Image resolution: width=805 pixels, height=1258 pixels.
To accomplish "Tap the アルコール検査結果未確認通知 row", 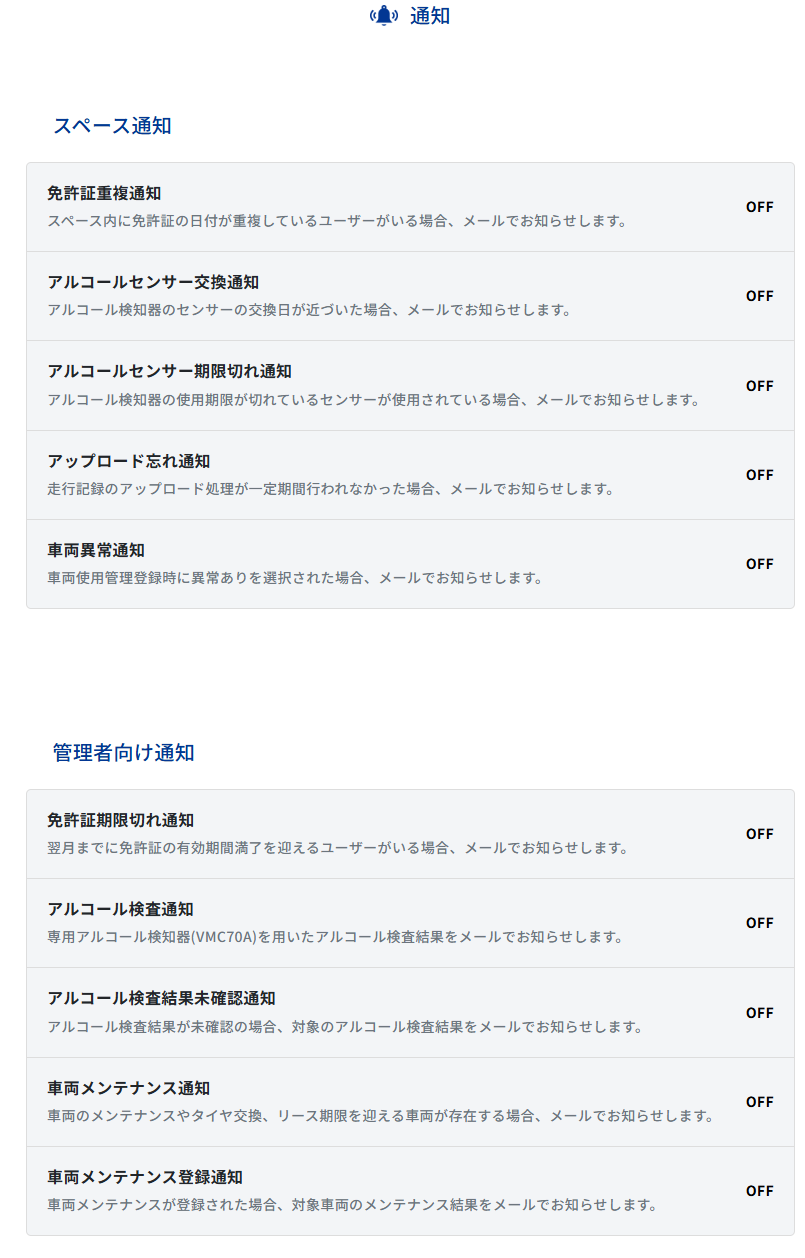I will 410,1012.
